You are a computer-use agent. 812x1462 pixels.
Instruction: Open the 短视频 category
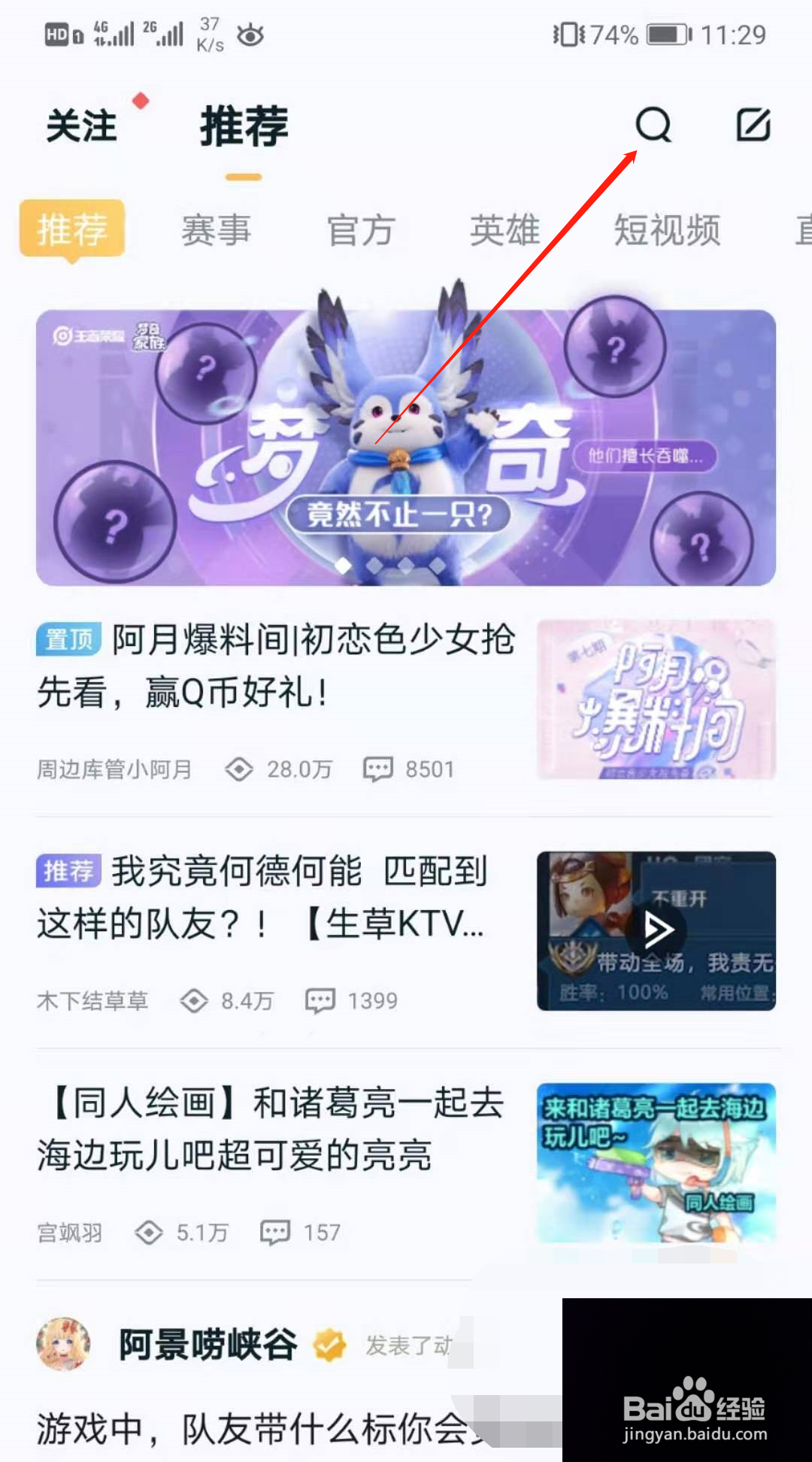666,230
